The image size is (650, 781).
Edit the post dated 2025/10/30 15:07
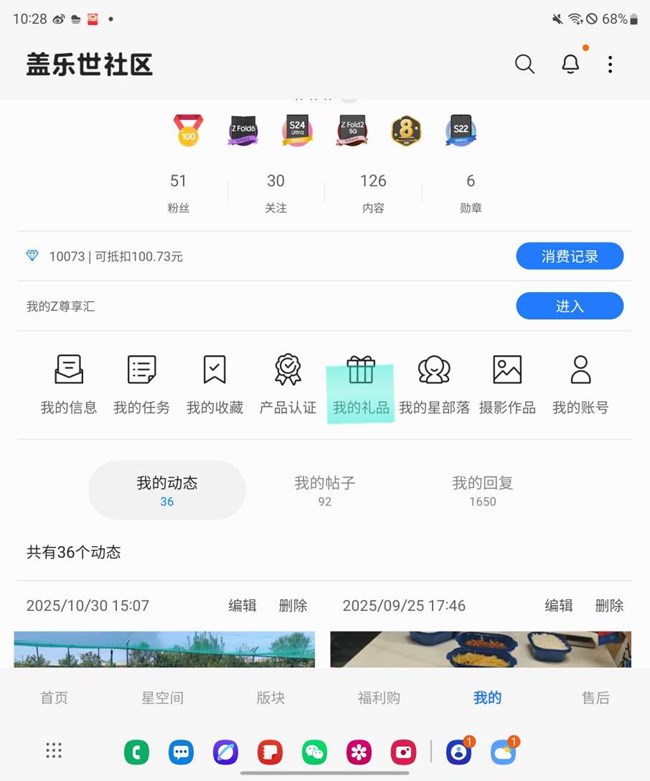242,606
